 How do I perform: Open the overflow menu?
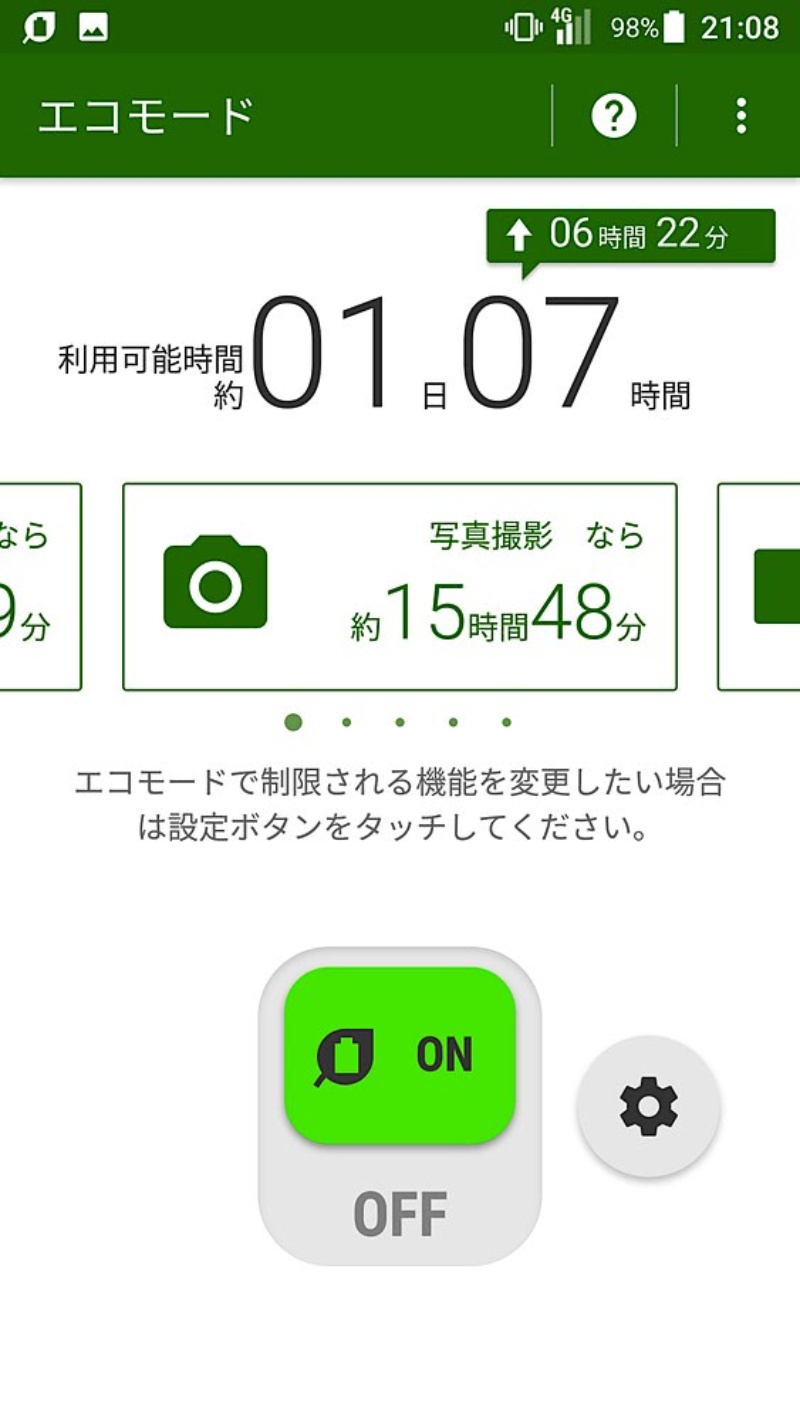pos(740,117)
